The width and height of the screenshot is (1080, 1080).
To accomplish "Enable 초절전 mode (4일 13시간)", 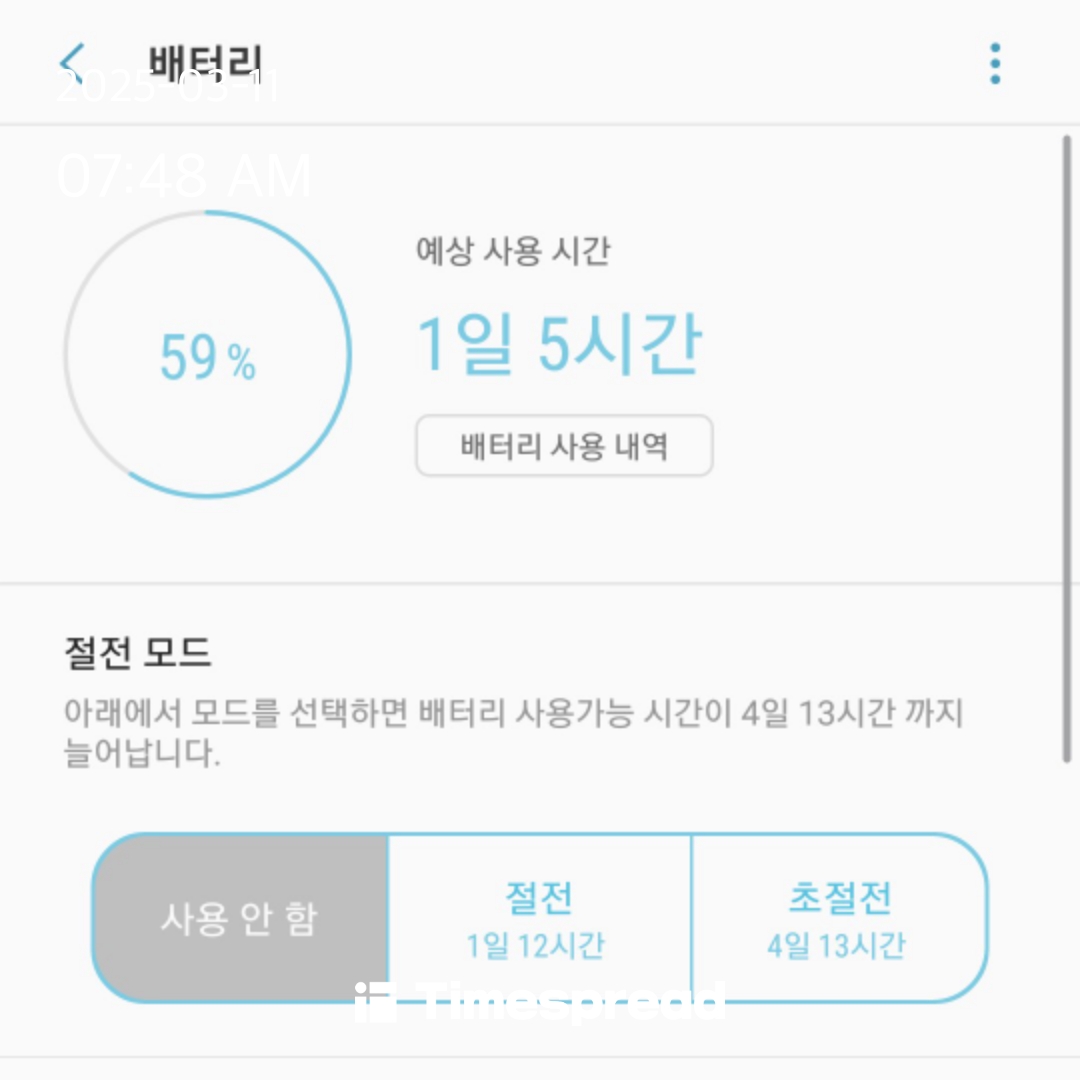I will coord(839,918).
